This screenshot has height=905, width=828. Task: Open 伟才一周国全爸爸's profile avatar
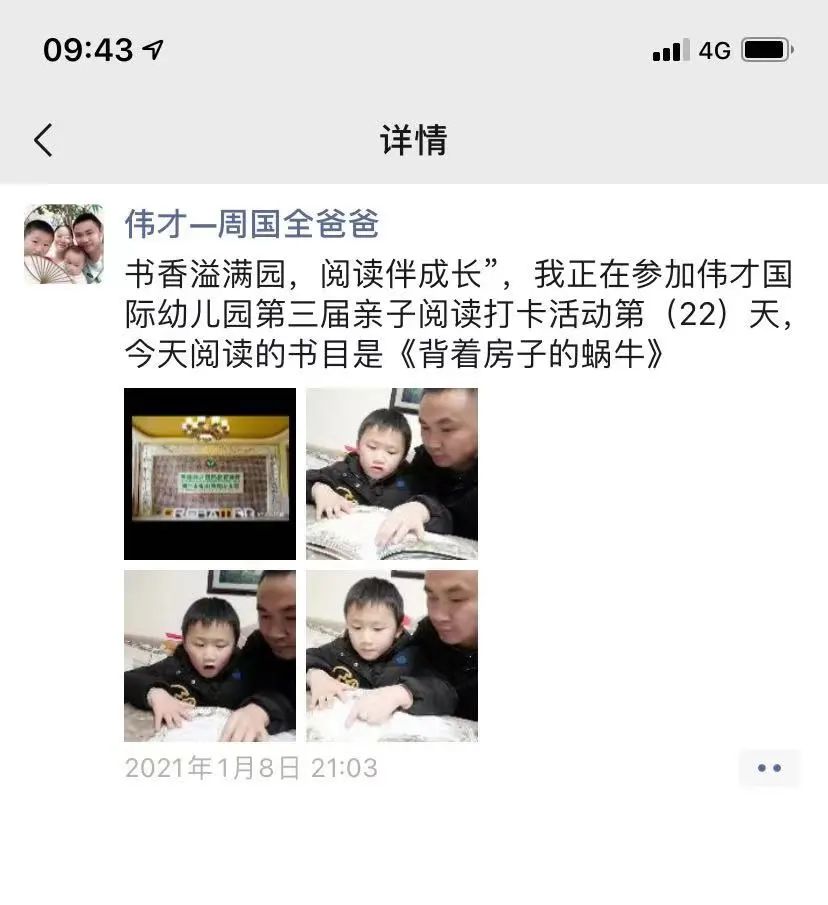point(63,245)
